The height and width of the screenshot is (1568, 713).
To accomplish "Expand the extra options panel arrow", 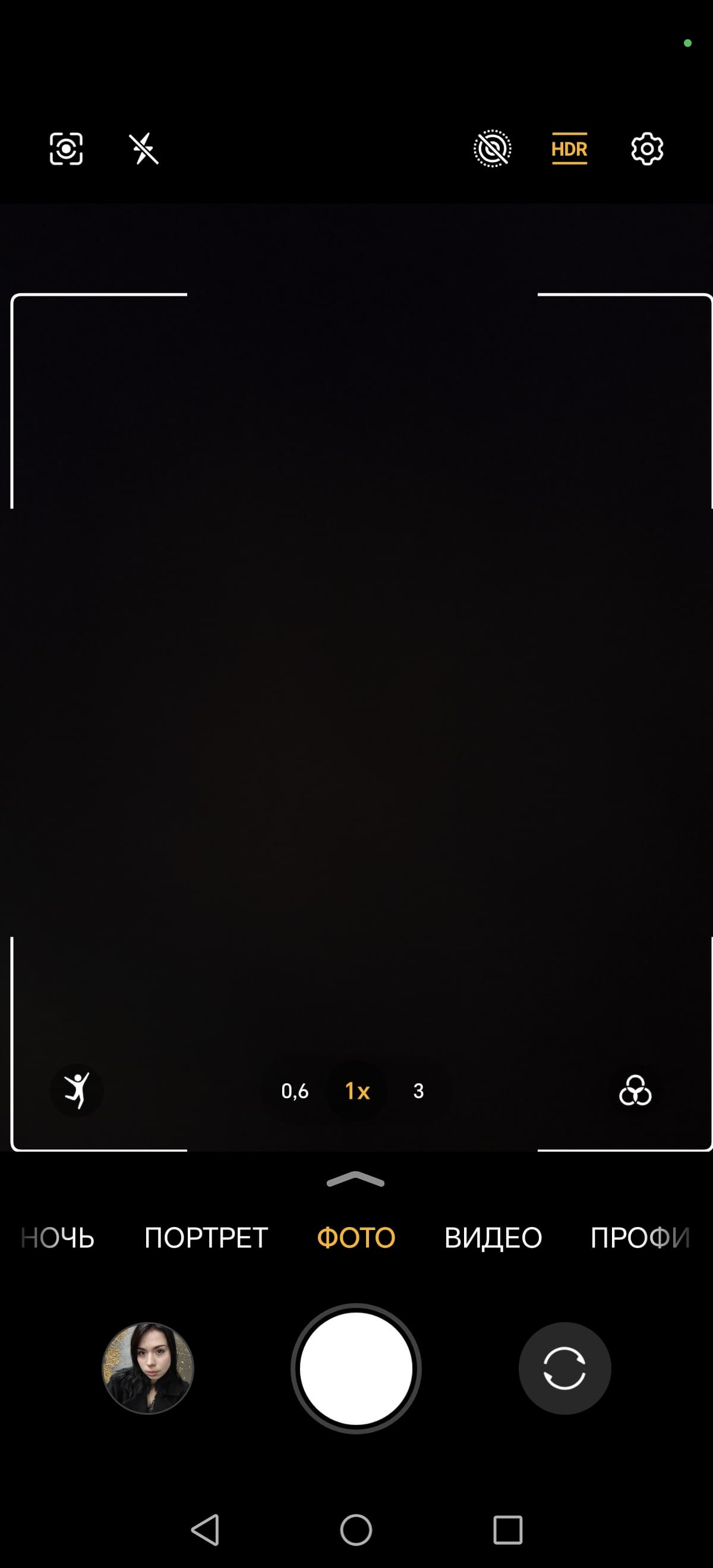I will point(355,1180).
